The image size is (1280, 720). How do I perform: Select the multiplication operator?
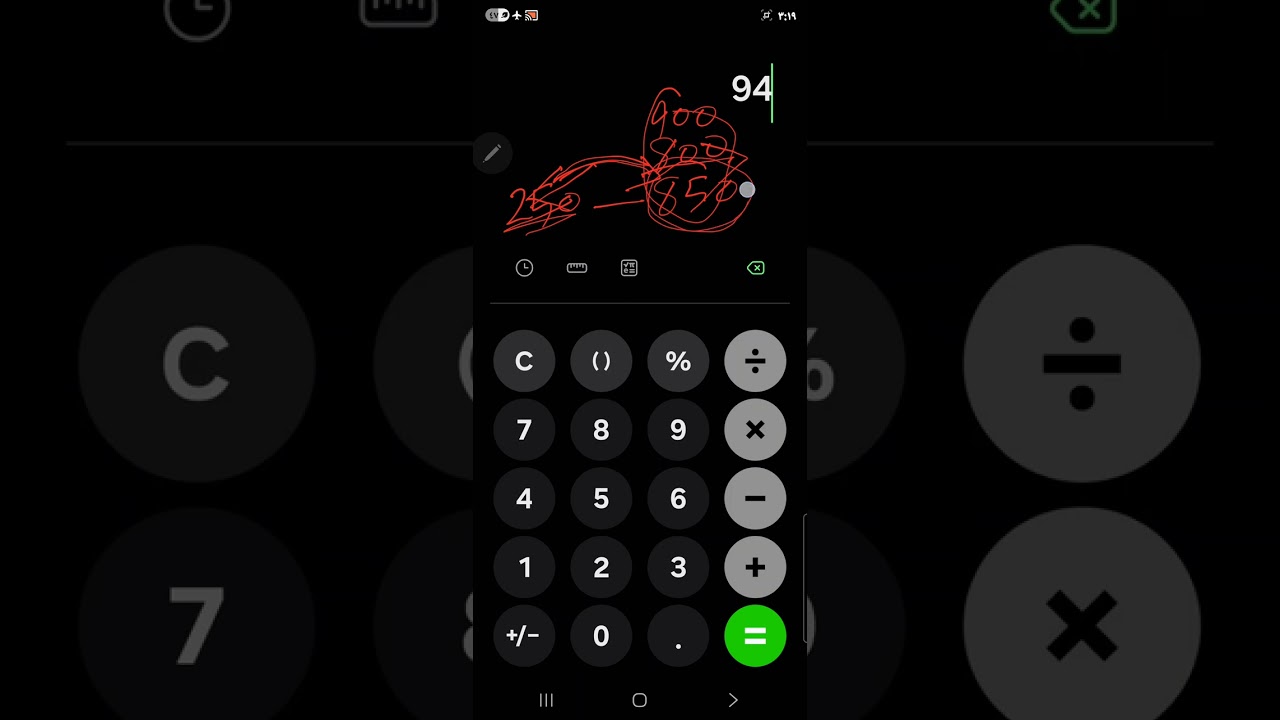pos(755,430)
